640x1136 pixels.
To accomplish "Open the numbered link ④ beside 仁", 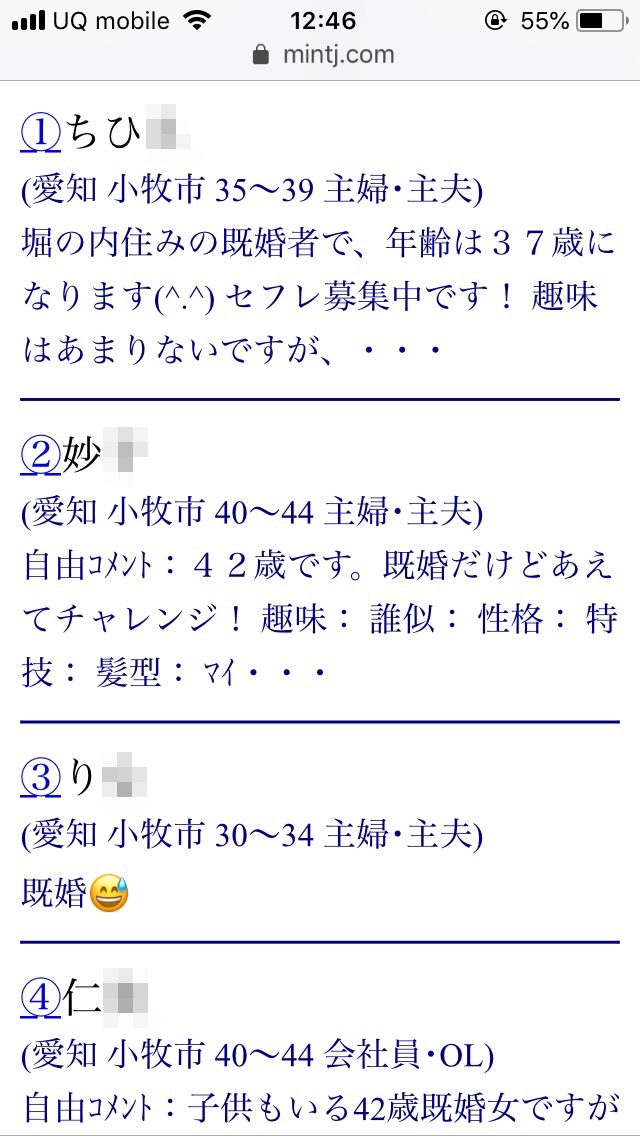I will point(41,999).
